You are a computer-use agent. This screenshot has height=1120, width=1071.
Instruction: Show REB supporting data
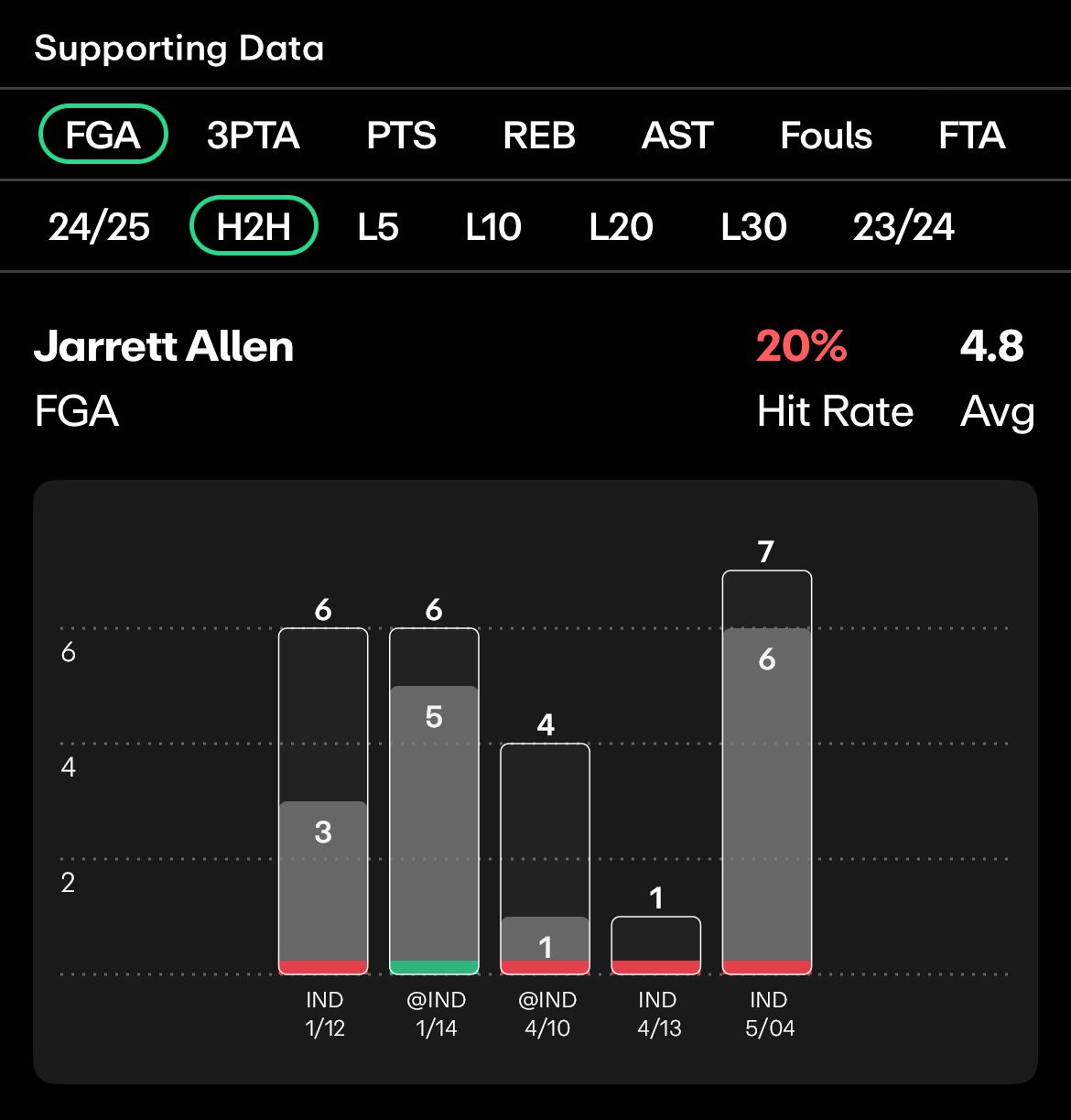(x=539, y=135)
